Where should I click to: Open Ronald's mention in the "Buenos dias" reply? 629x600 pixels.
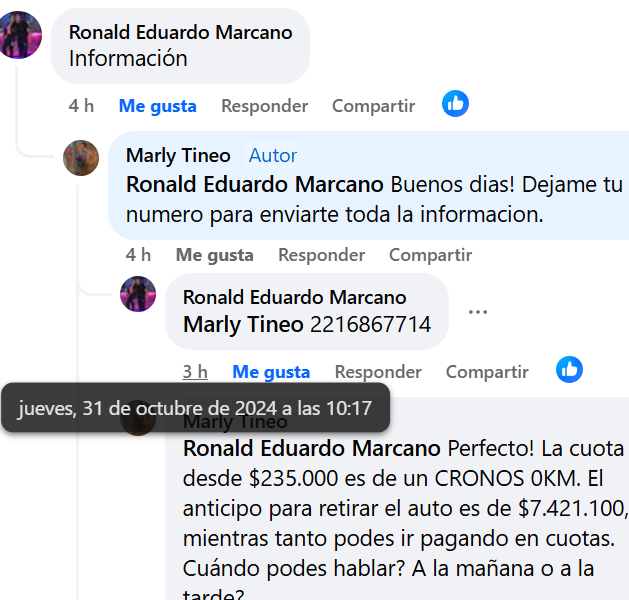pyautogui.click(x=255, y=185)
